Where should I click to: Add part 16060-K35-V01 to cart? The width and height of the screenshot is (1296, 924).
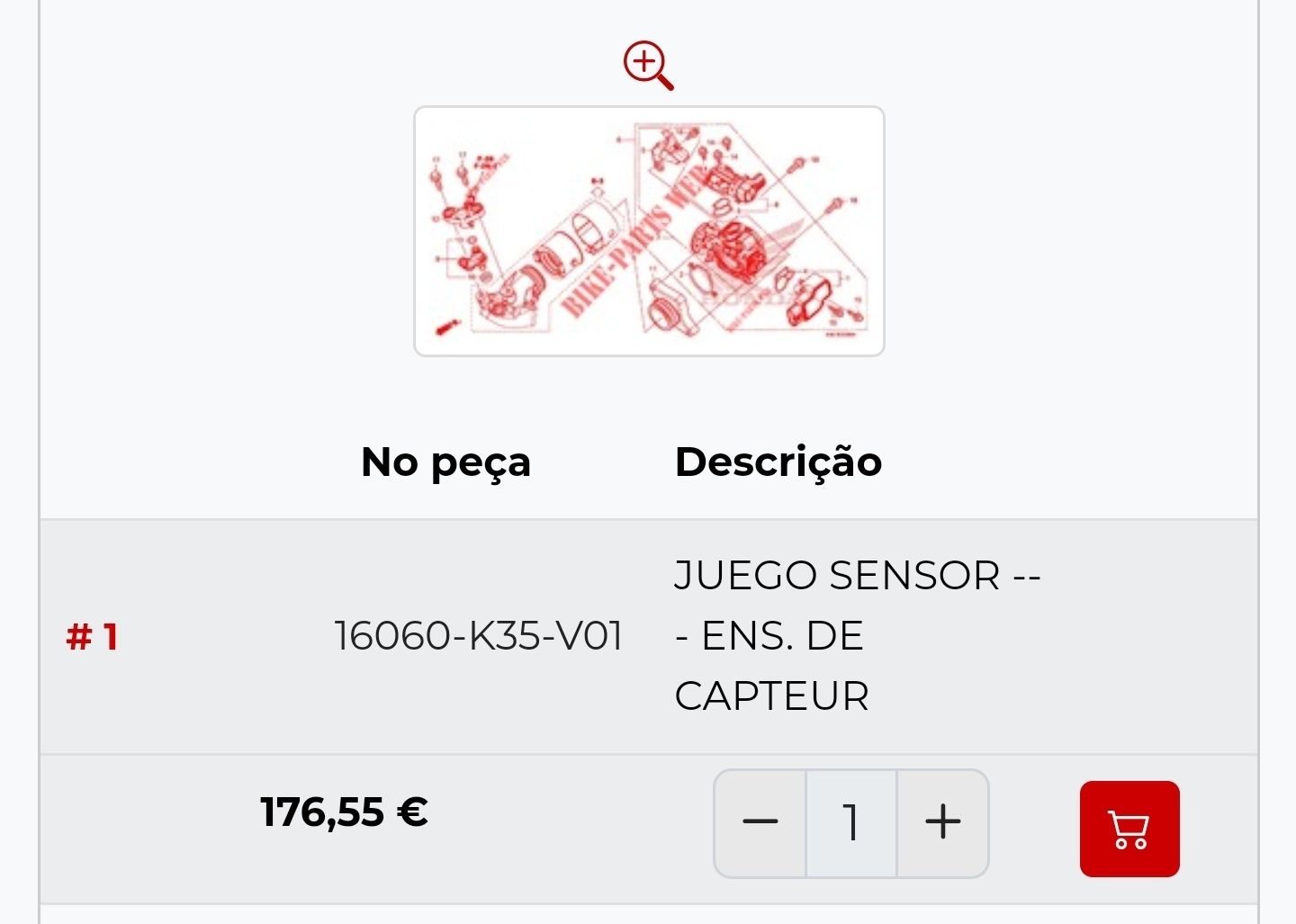click(x=1129, y=829)
